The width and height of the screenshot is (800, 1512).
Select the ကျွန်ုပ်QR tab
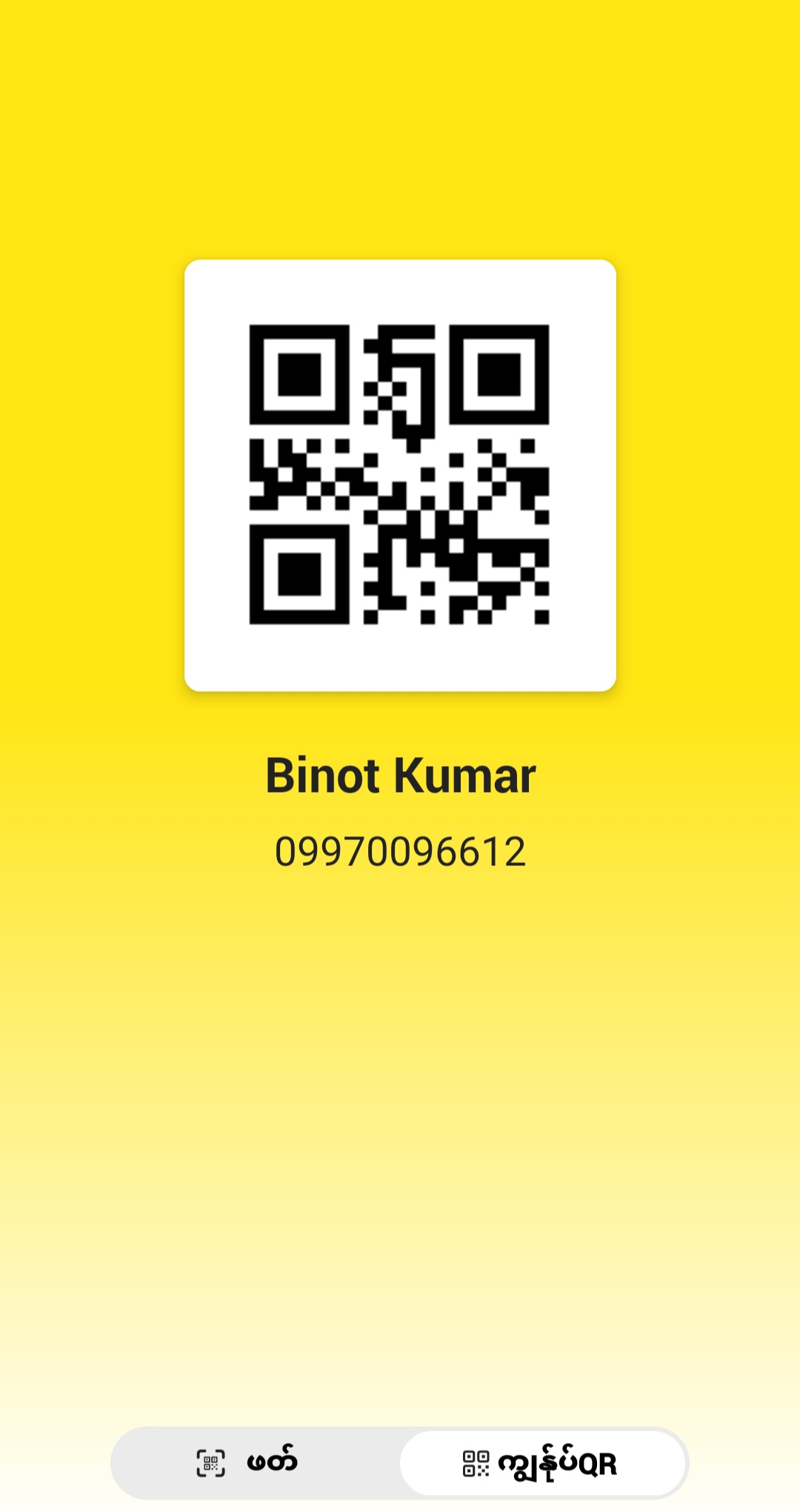(x=541, y=1463)
